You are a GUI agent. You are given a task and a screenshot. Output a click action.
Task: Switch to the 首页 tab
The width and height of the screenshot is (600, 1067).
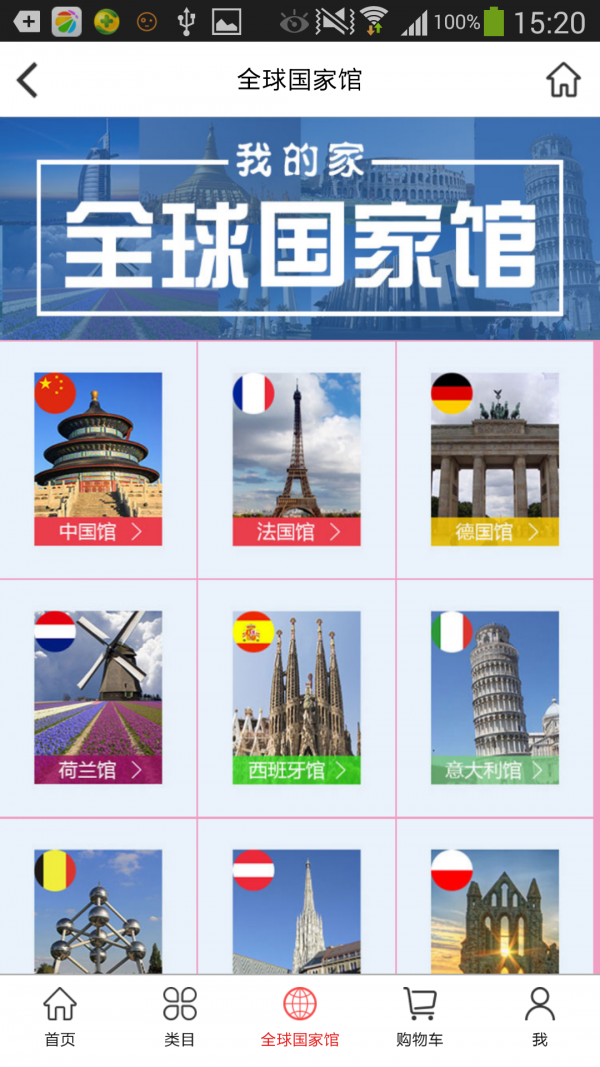(60, 1017)
